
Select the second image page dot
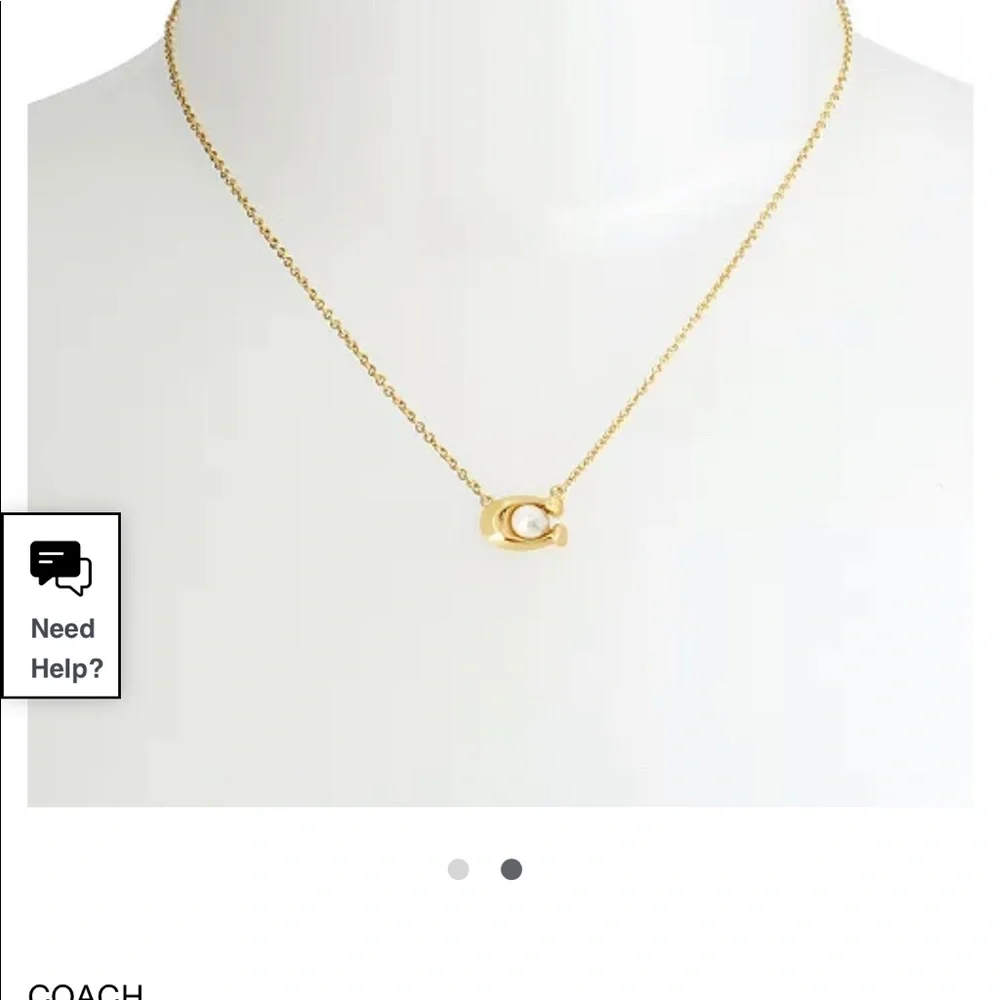pos(511,869)
